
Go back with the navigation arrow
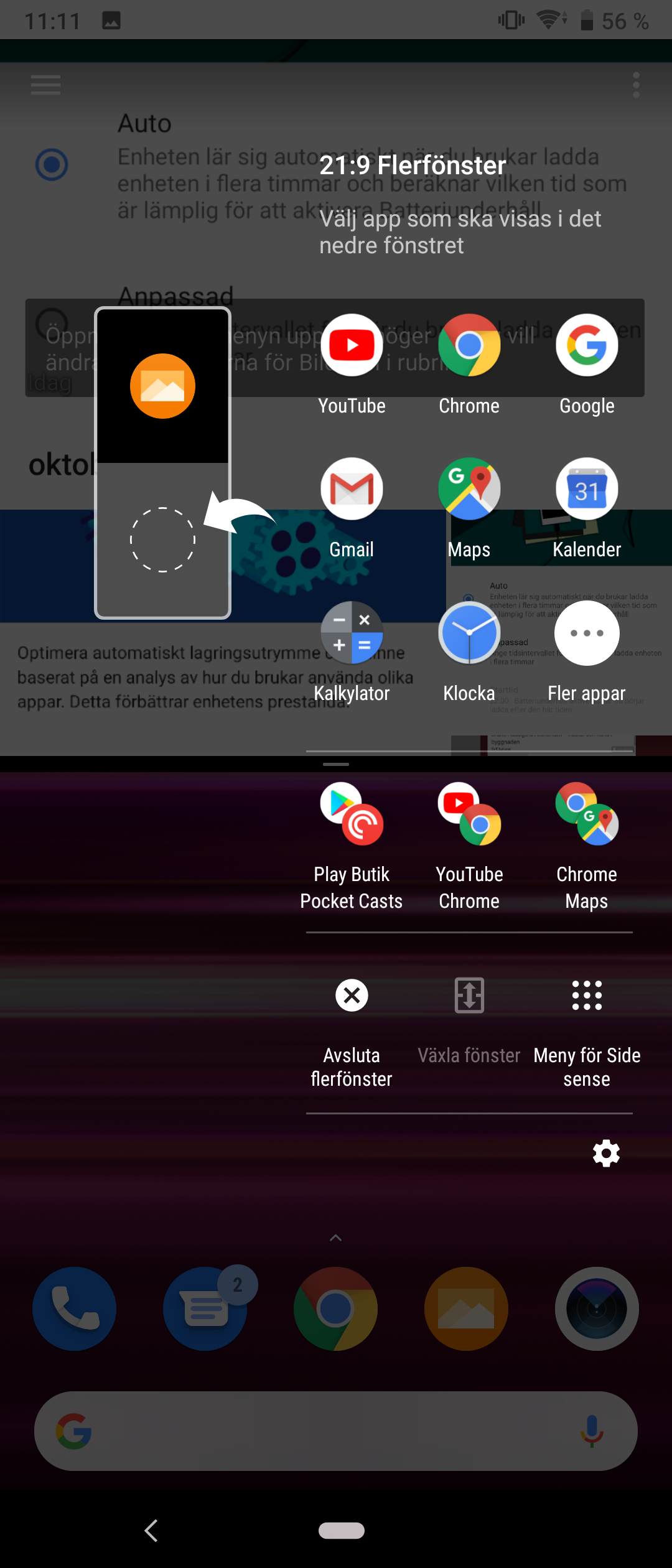point(151,1531)
